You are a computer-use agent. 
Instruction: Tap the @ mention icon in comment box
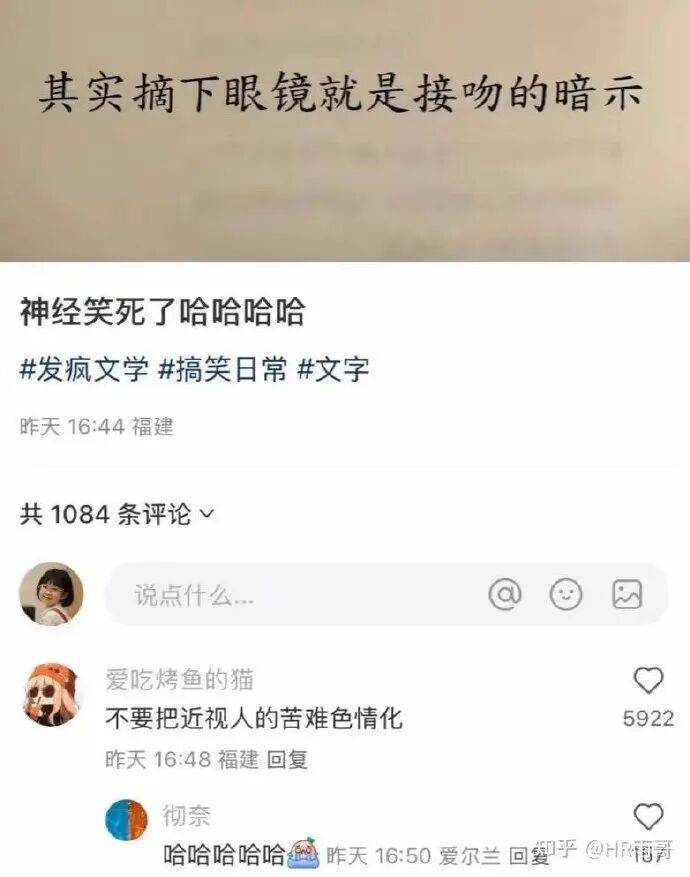[505, 595]
